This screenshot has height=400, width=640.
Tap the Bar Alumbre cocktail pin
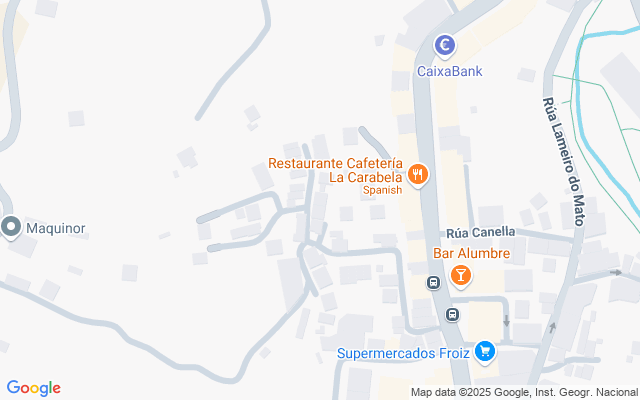point(461,276)
